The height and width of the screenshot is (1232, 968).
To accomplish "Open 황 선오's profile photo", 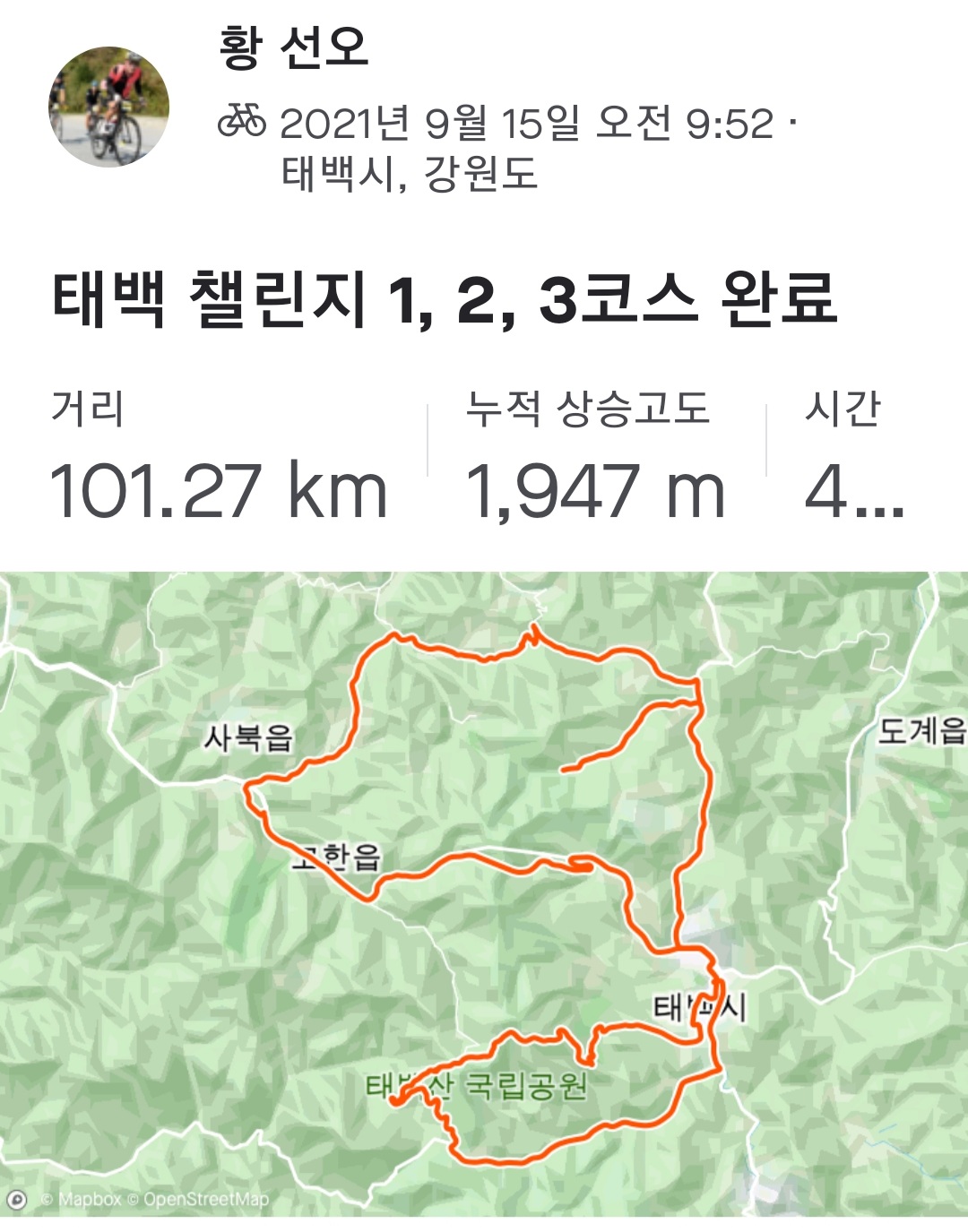I will [x=108, y=107].
